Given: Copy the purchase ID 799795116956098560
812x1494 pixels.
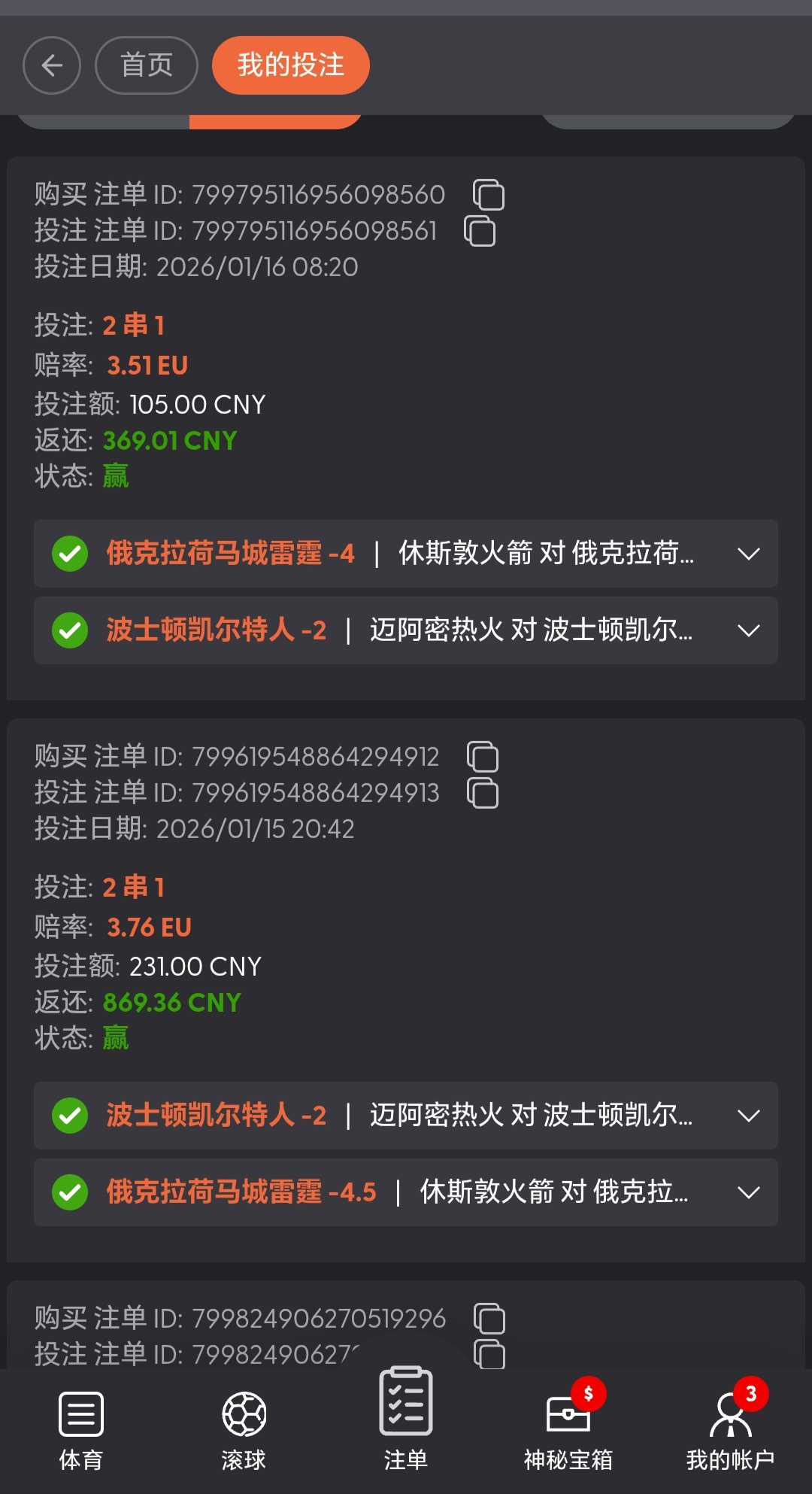Looking at the screenshot, I should point(490,194).
